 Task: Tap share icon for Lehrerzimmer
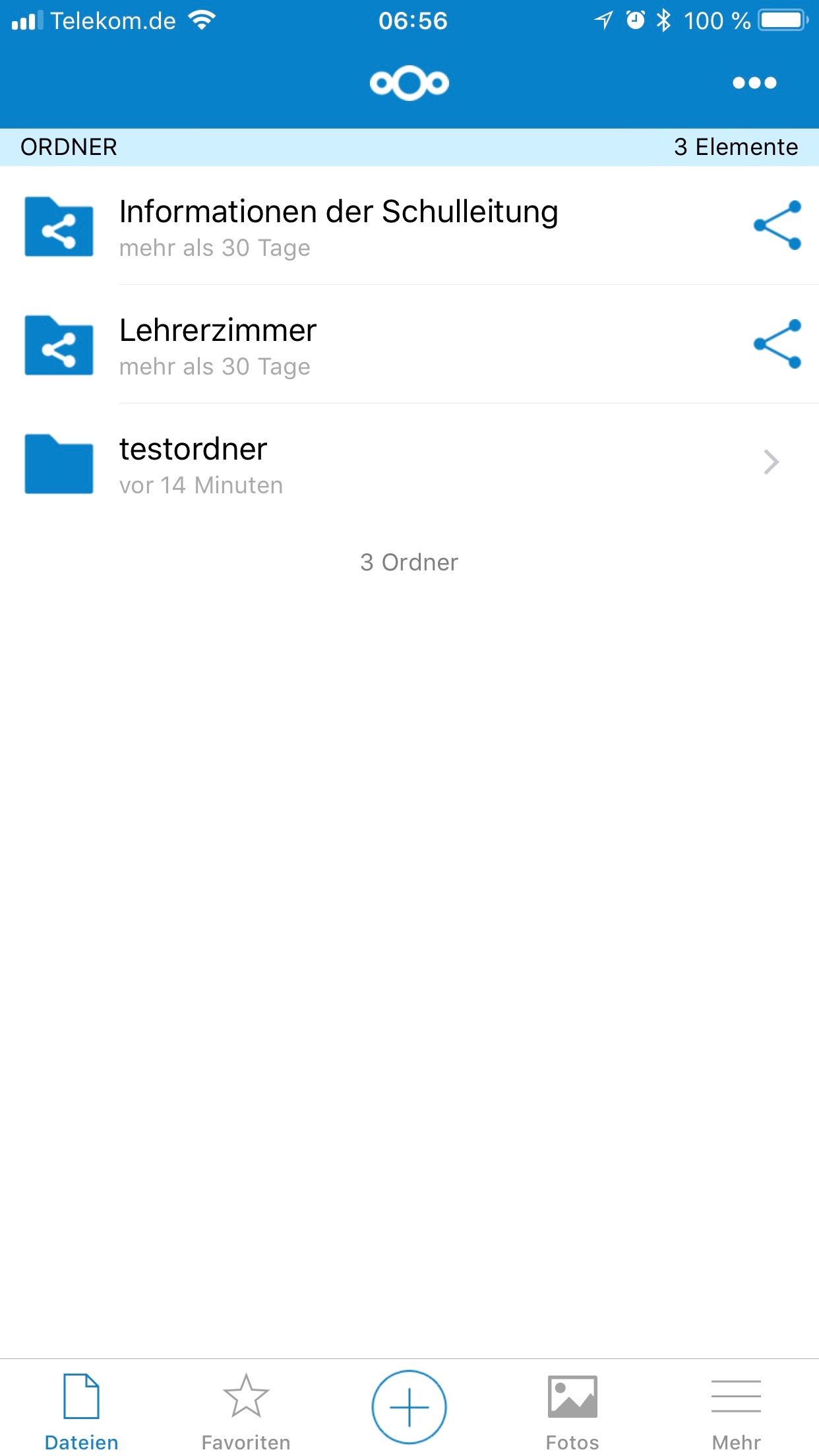(x=777, y=344)
